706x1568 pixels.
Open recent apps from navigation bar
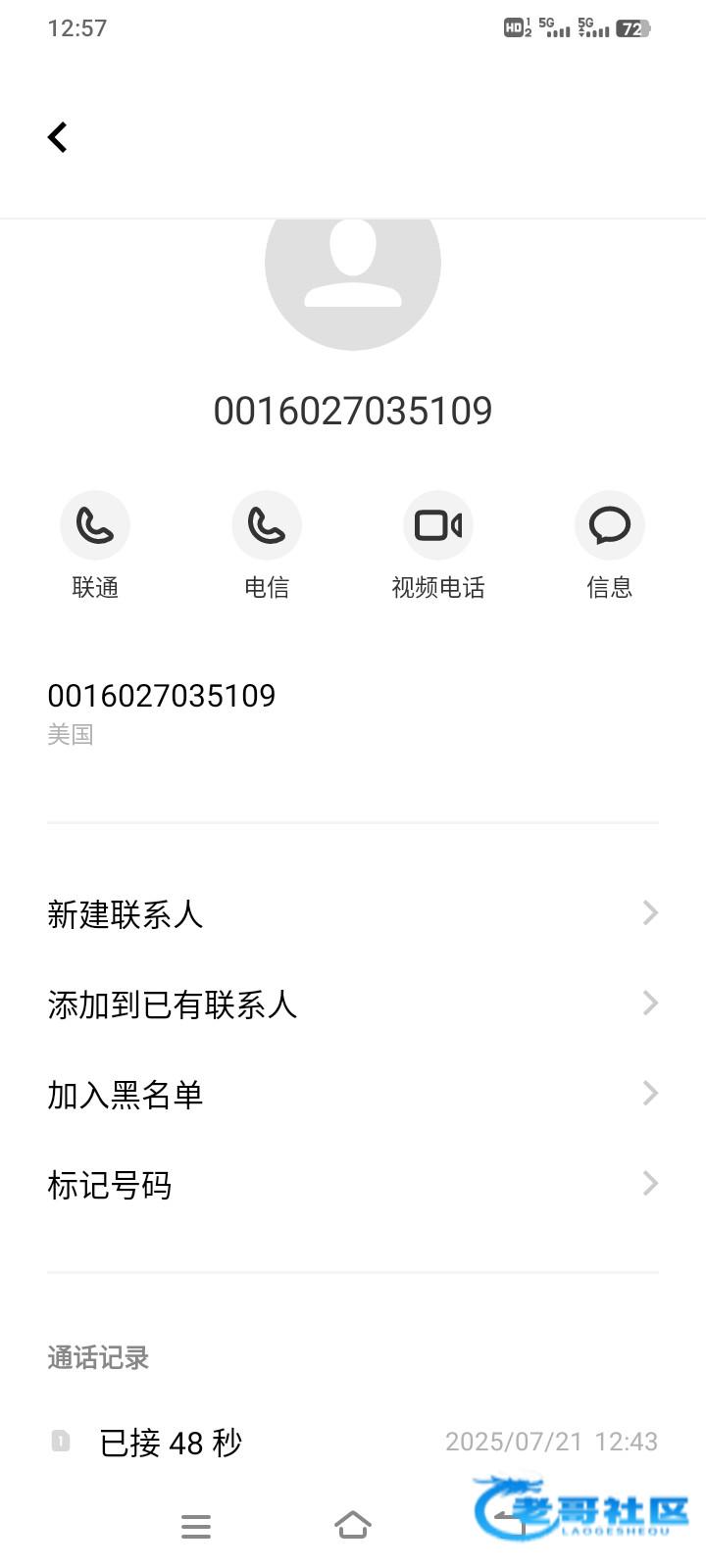[x=196, y=1526]
